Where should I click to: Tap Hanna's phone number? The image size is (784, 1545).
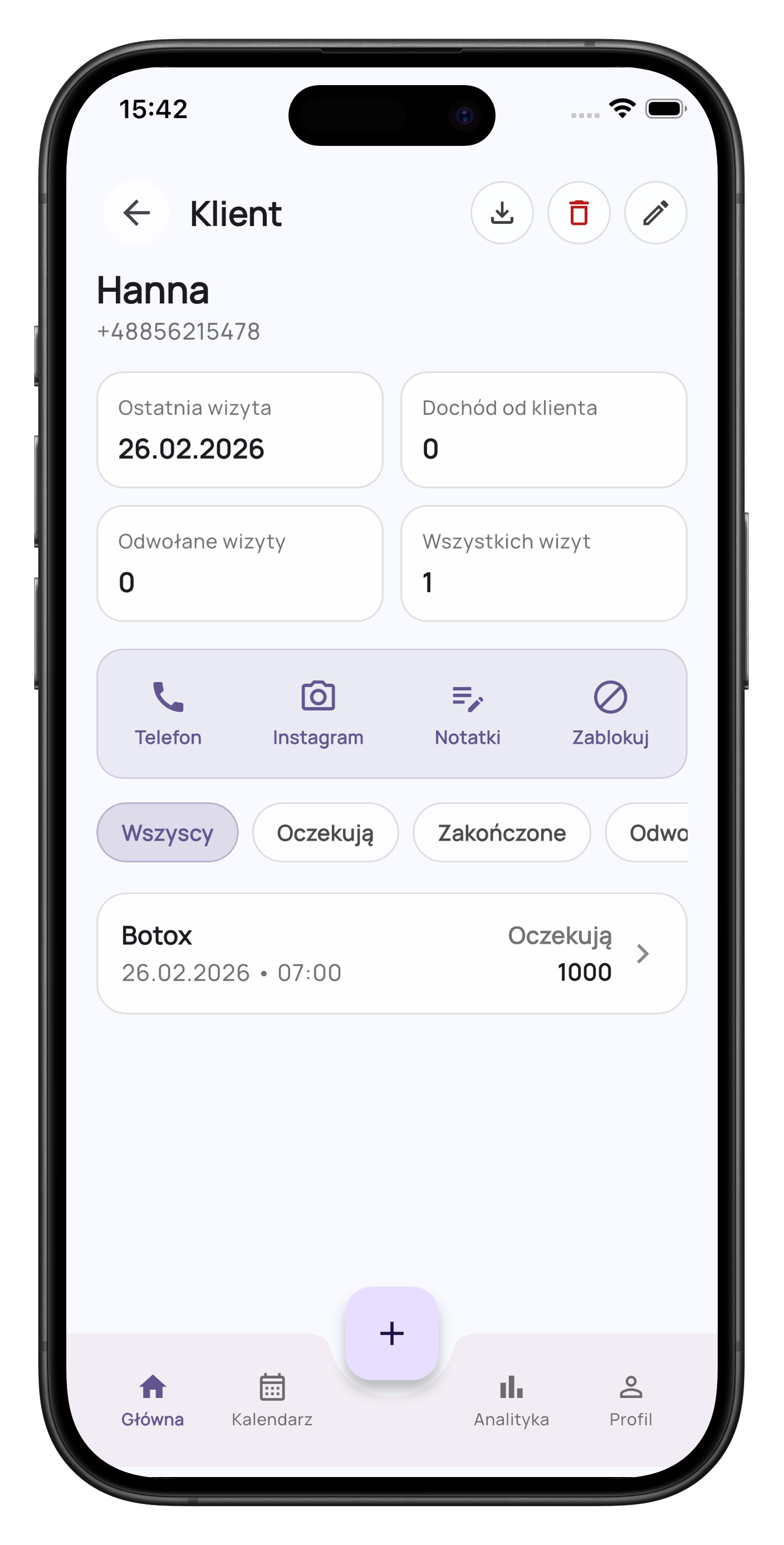178,332
